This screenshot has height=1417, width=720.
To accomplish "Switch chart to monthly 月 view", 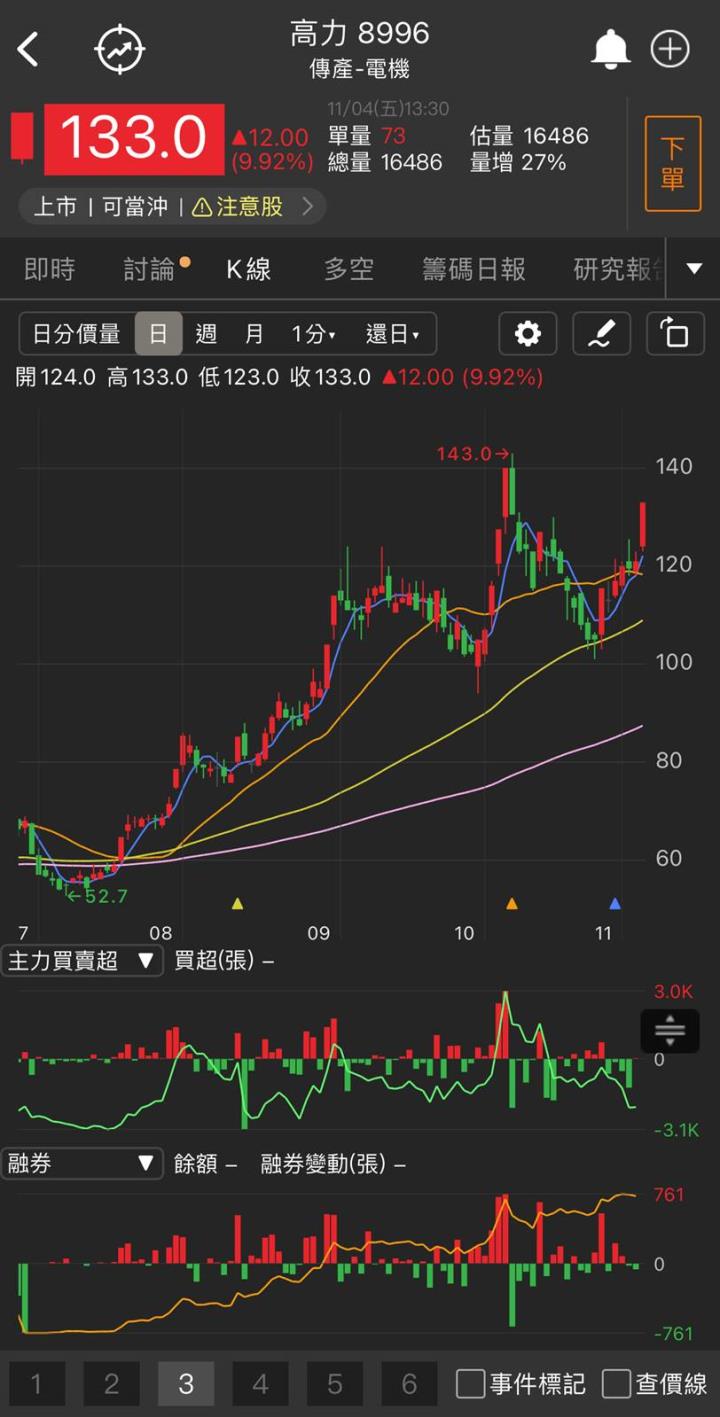I will click(254, 334).
